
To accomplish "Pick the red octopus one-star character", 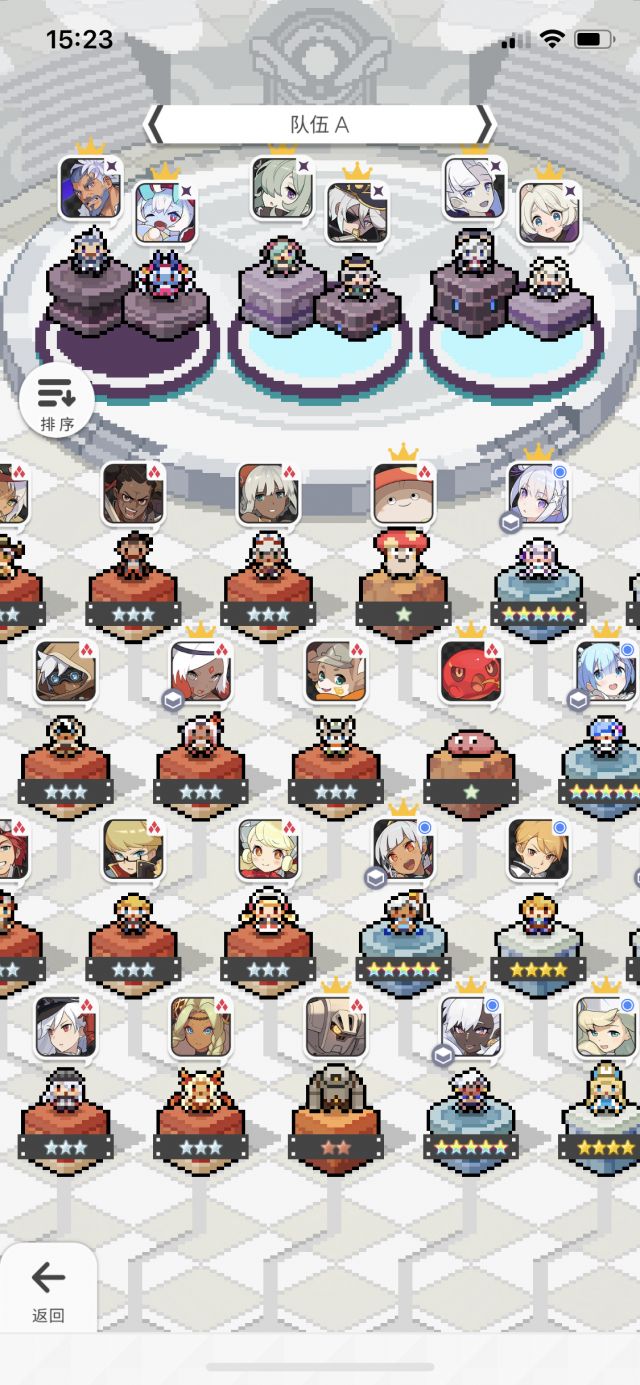I will [470, 671].
